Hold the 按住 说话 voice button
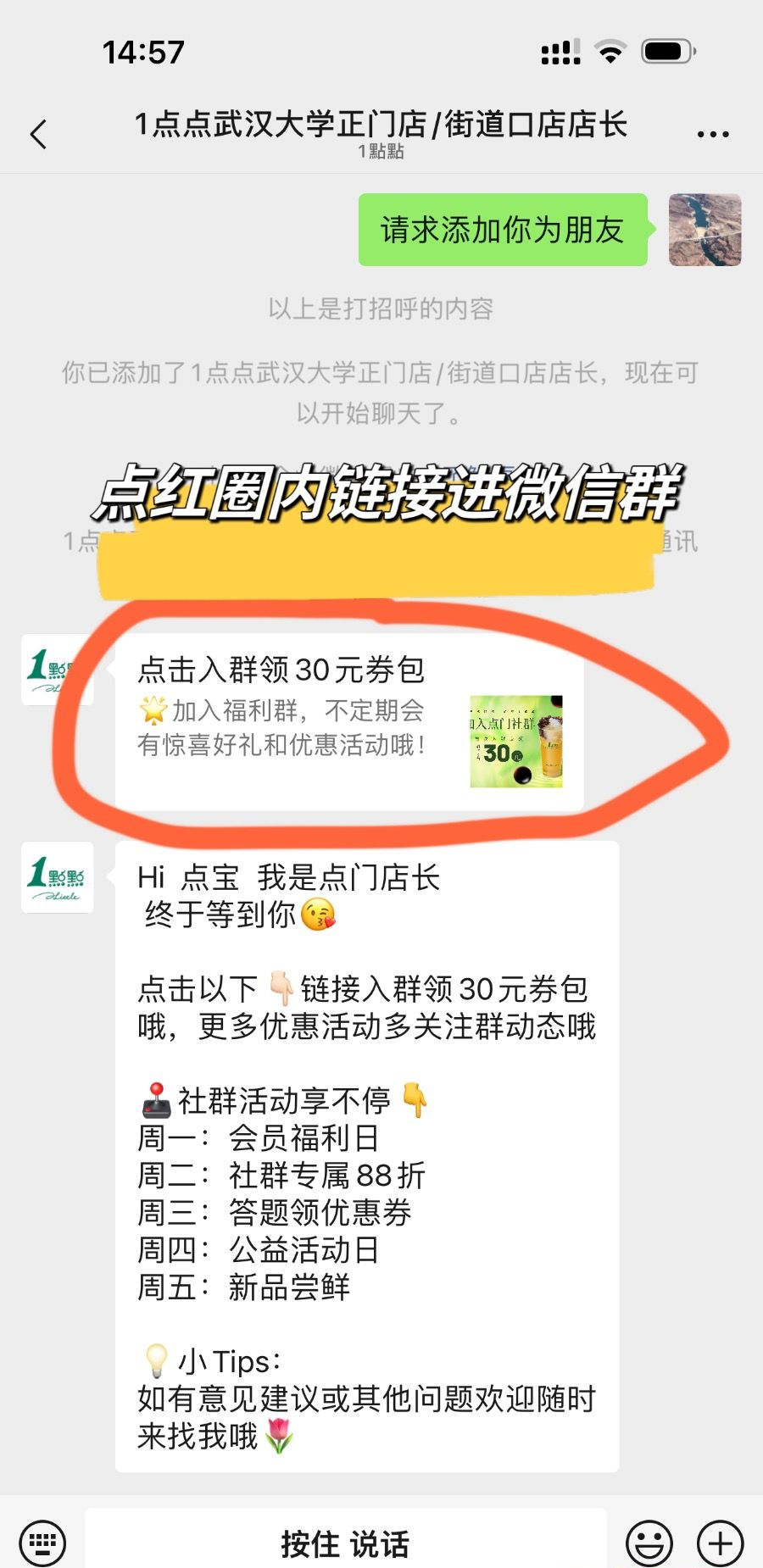Screen dimensions: 763x1568 (345, 1542)
